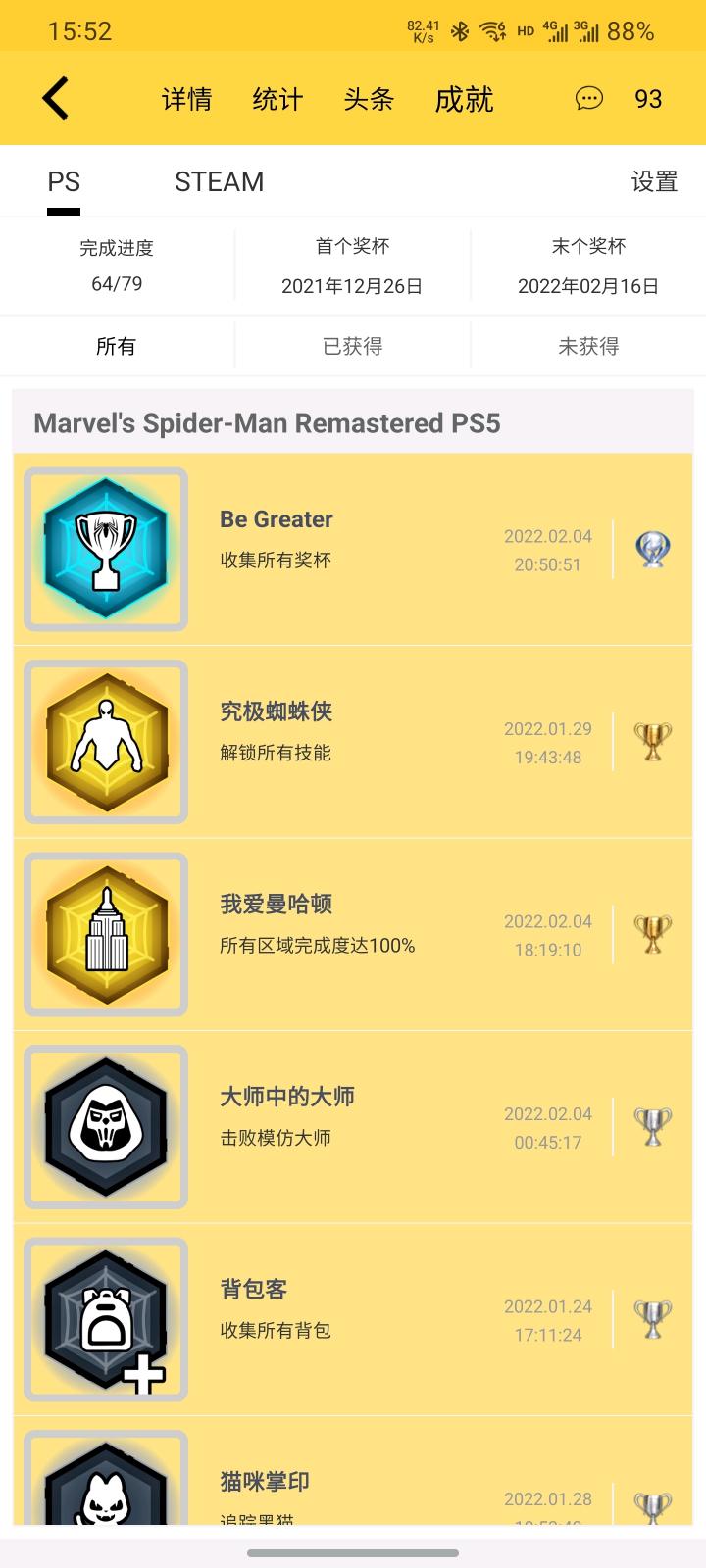Select the PS platform tab
The image size is (706, 1568).
click(64, 182)
